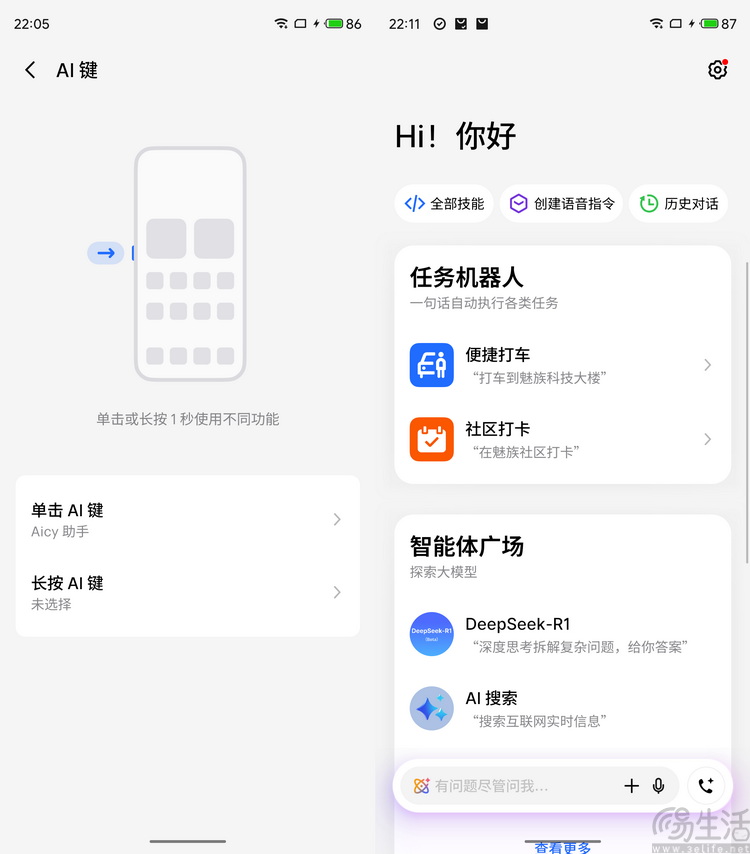Tap the Aicy logo in the input bar

423,786
